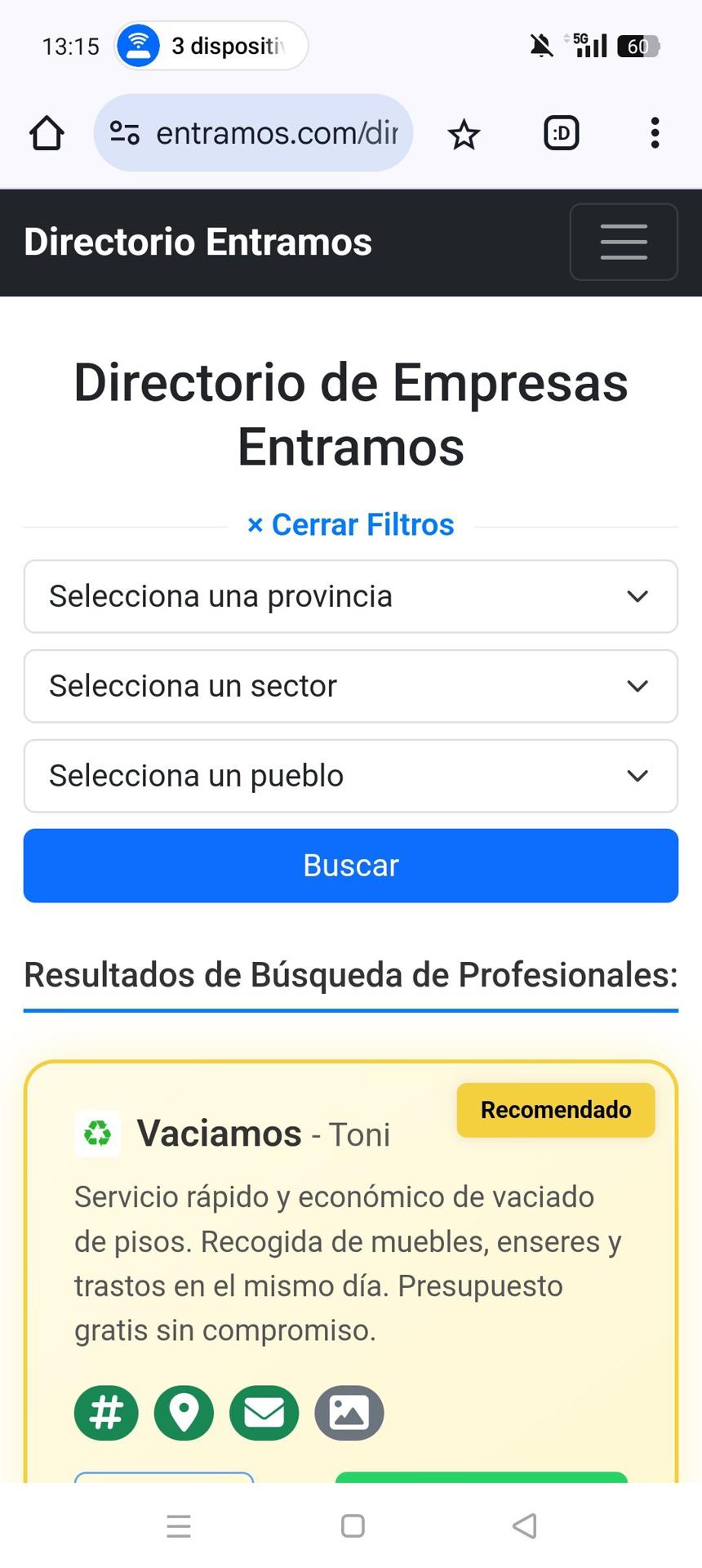The width and height of the screenshot is (702, 1568).
Task: Expand the Directorio Entramos hamburger menu
Action: (x=624, y=242)
